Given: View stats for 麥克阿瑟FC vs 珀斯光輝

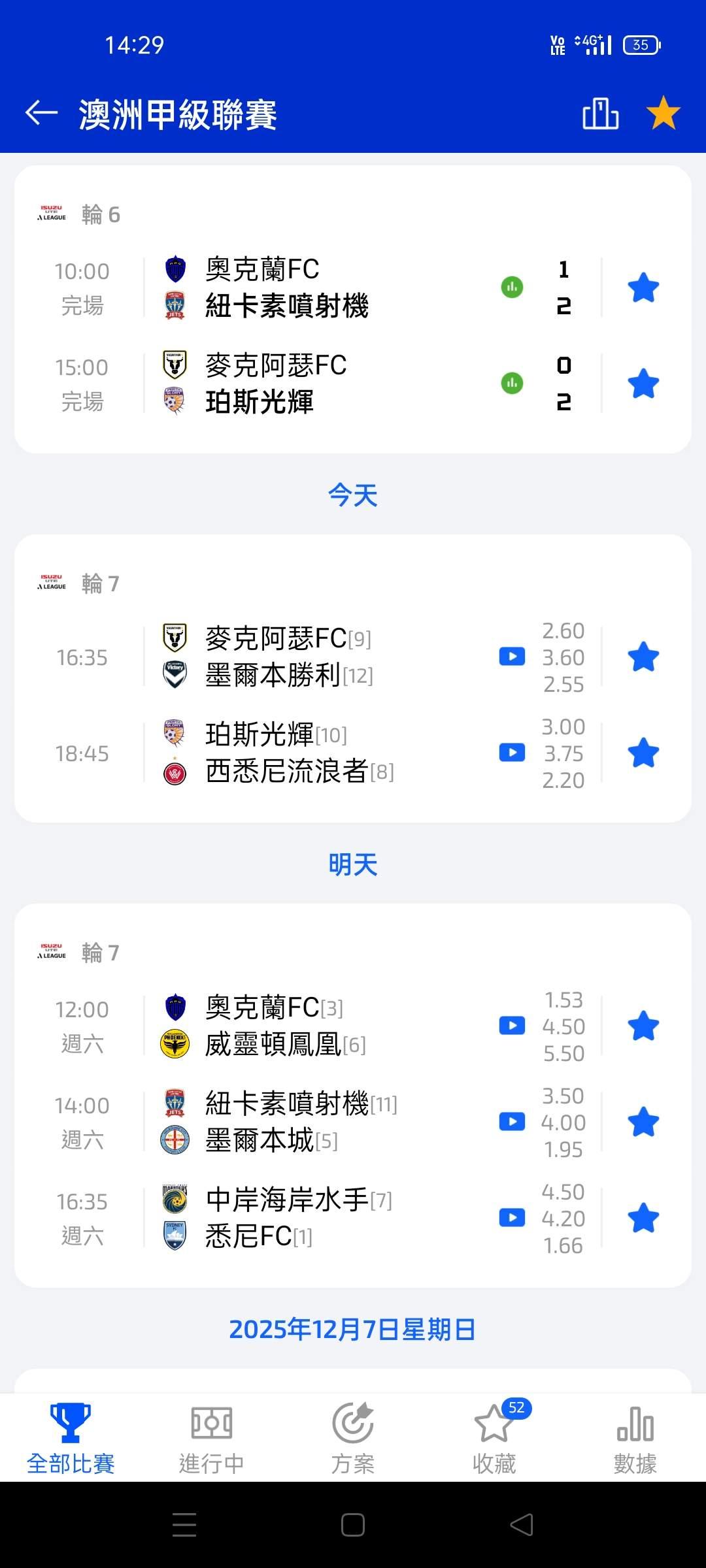Looking at the screenshot, I should click(512, 384).
